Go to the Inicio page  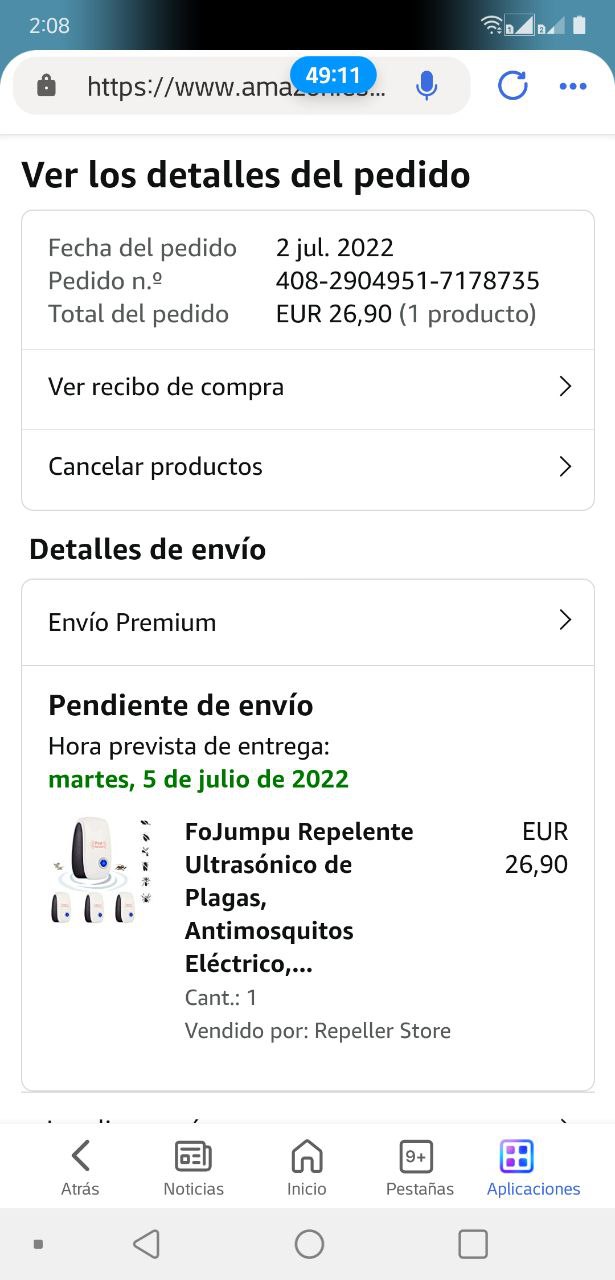[307, 1168]
